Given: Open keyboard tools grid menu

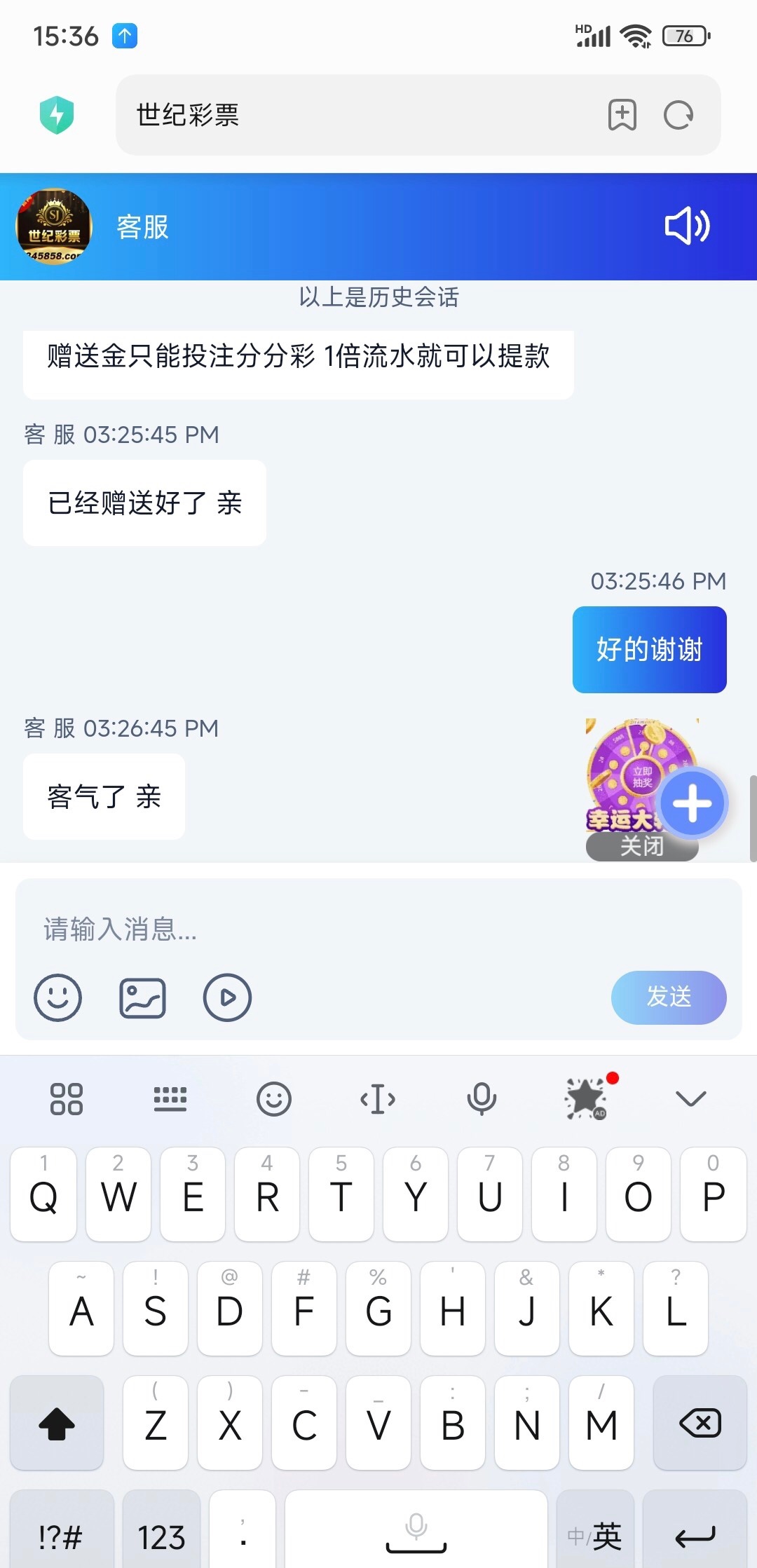Looking at the screenshot, I should pos(67,1098).
